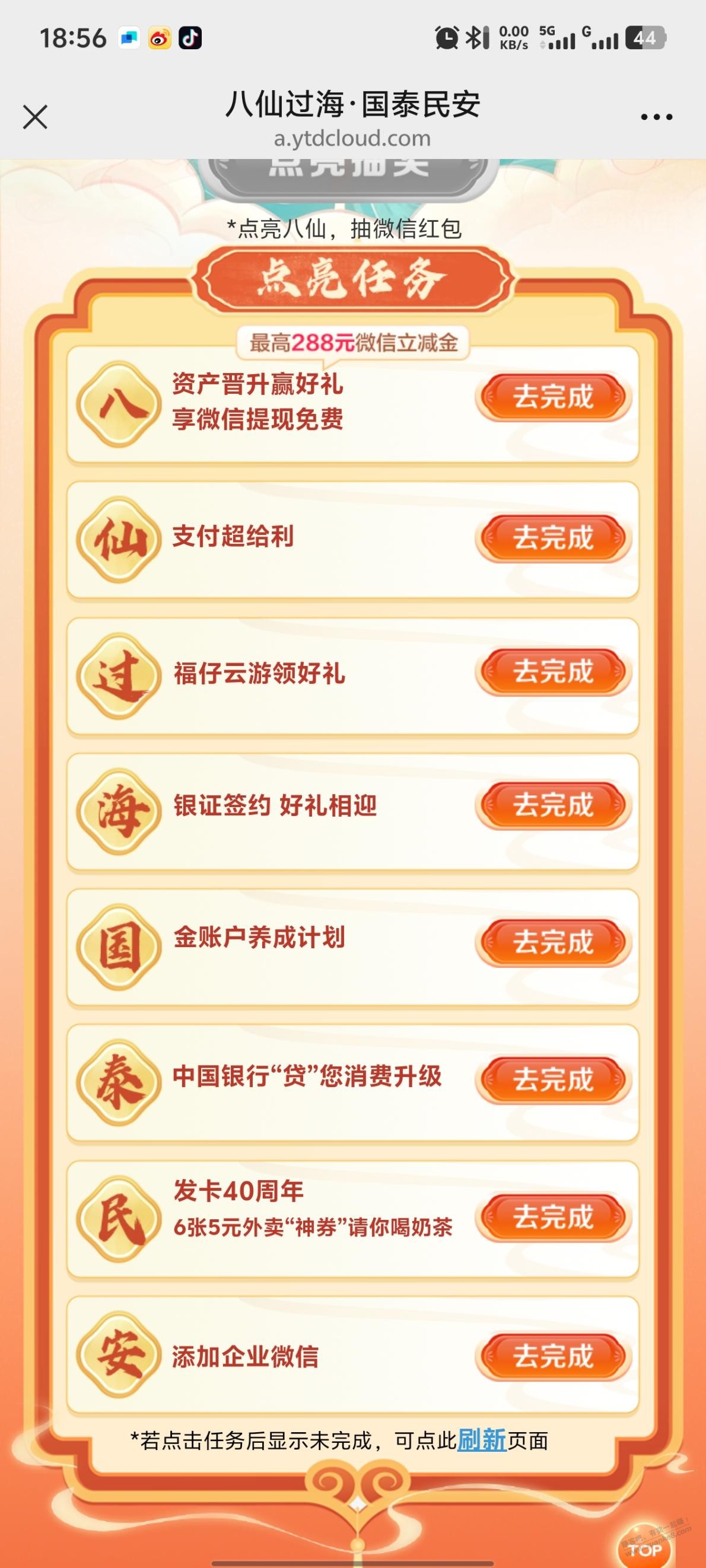
Task: Tap 去完成 for 资产晋升赢好礼 task
Action: (x=553, y=397)
